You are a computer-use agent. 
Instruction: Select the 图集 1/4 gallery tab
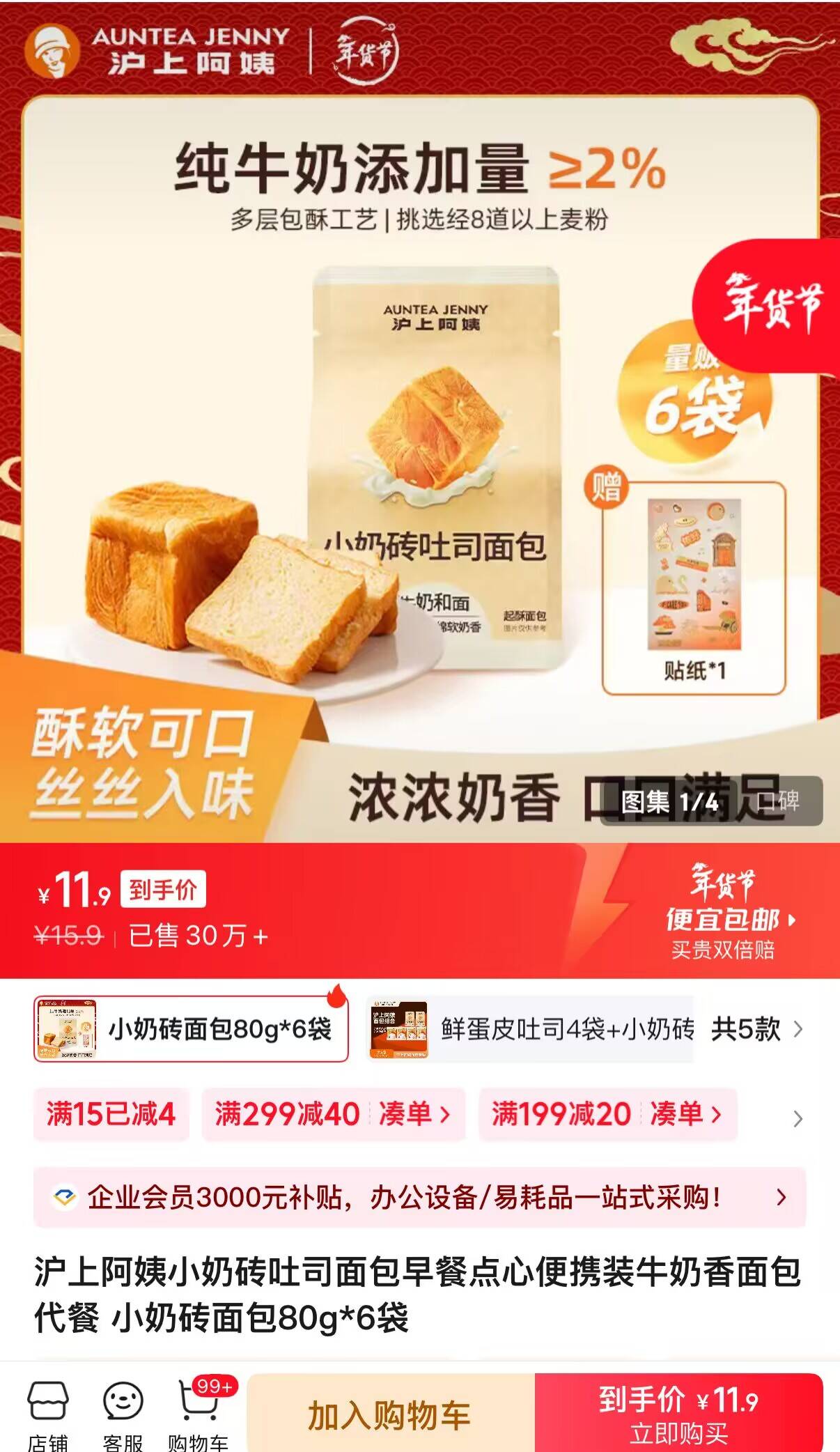tap(669, 801)
